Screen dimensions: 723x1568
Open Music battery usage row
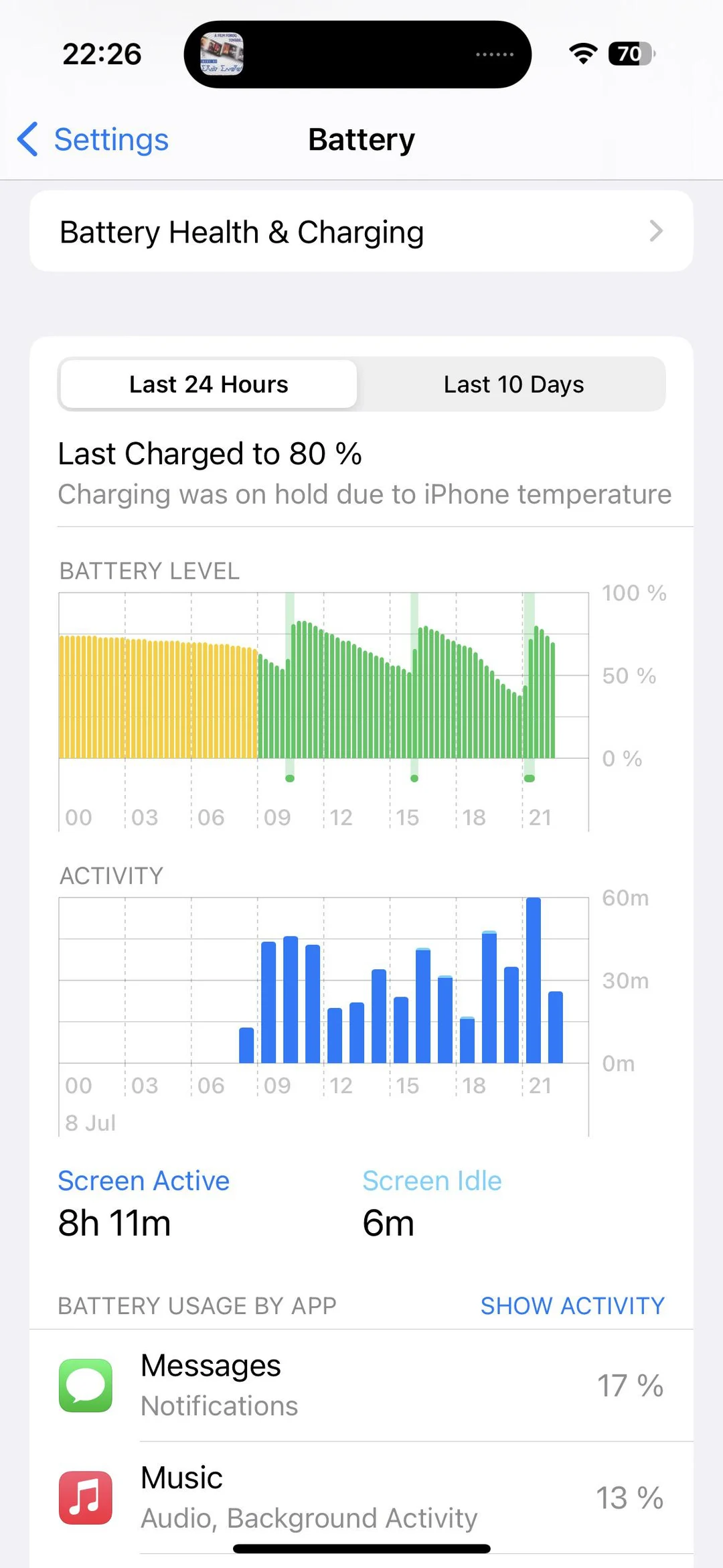point(361,1498)
